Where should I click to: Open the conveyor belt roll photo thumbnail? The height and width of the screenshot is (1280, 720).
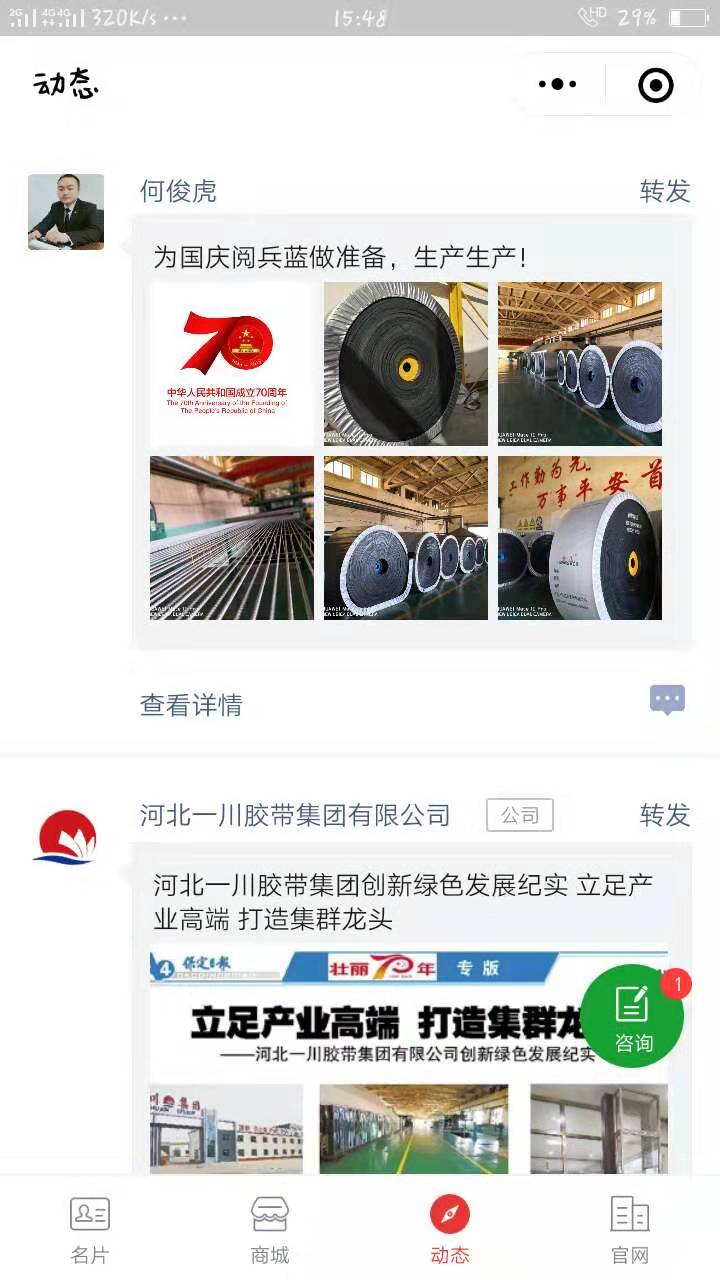405,364
